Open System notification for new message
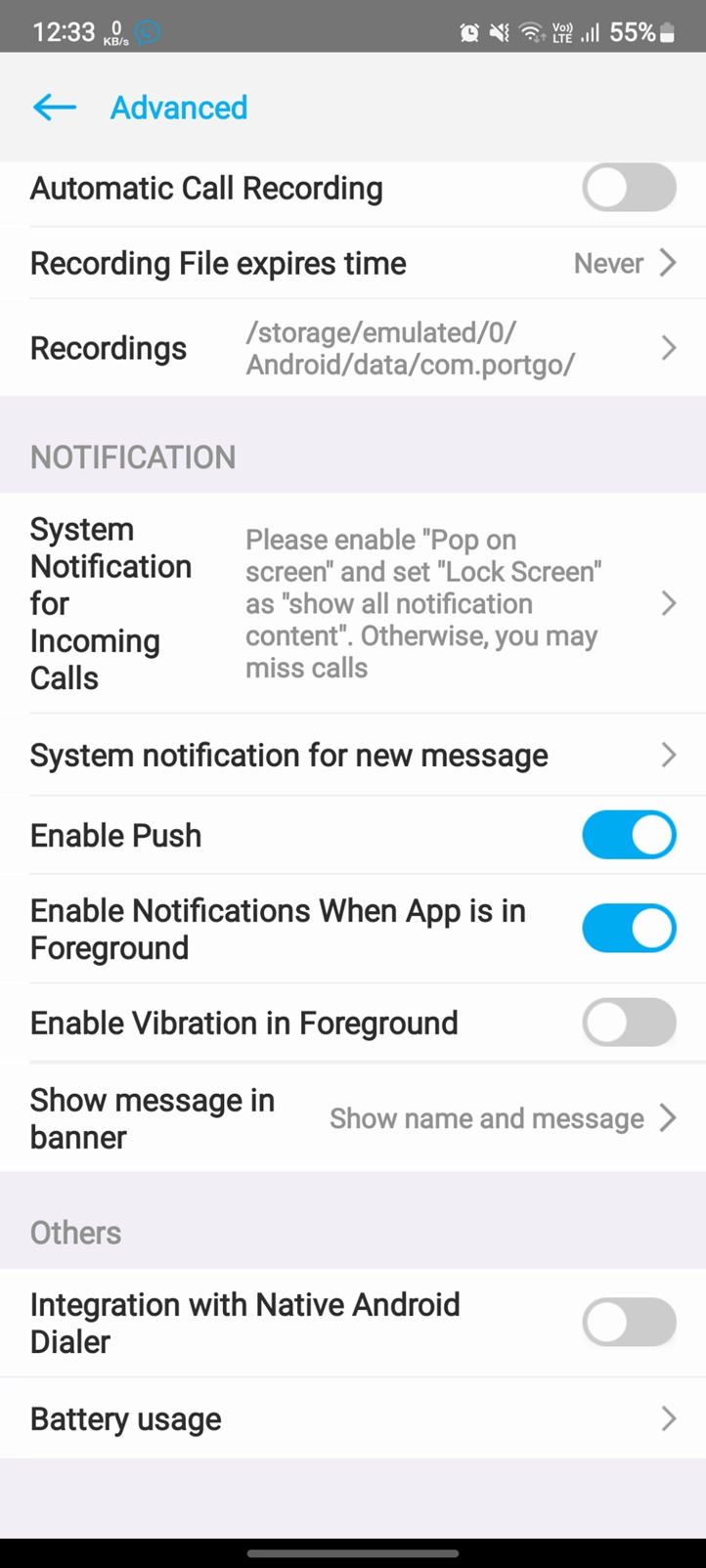 click(352, 756)
